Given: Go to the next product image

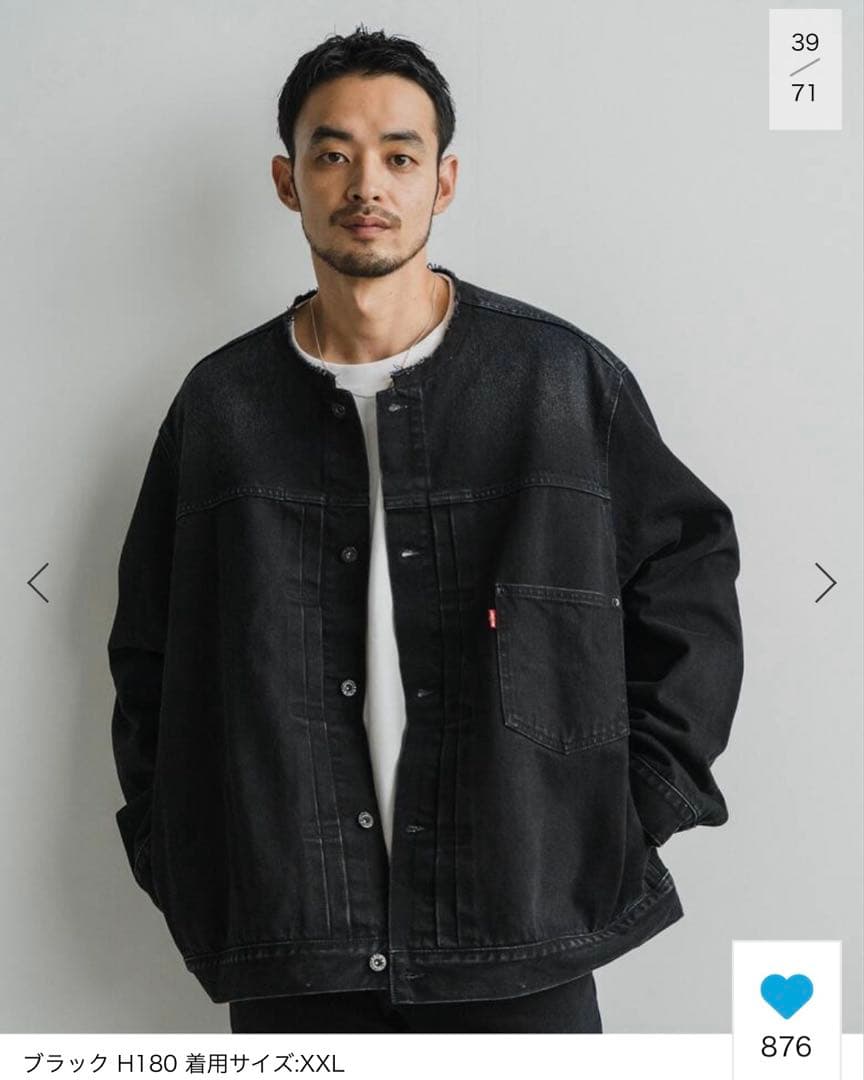Looking at the screenshot, I should [825, 583].
